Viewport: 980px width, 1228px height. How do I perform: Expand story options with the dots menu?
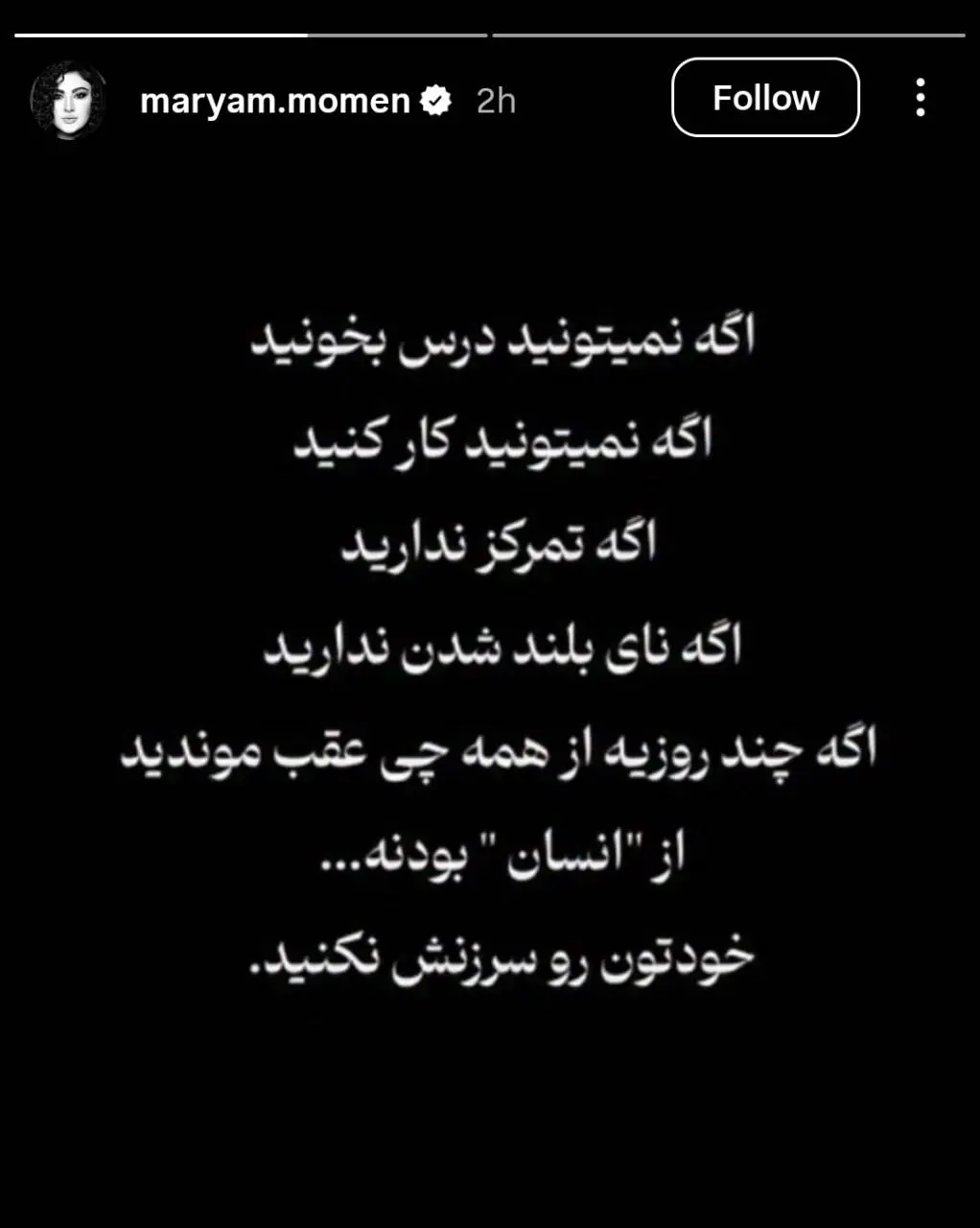tap(921, 98)
